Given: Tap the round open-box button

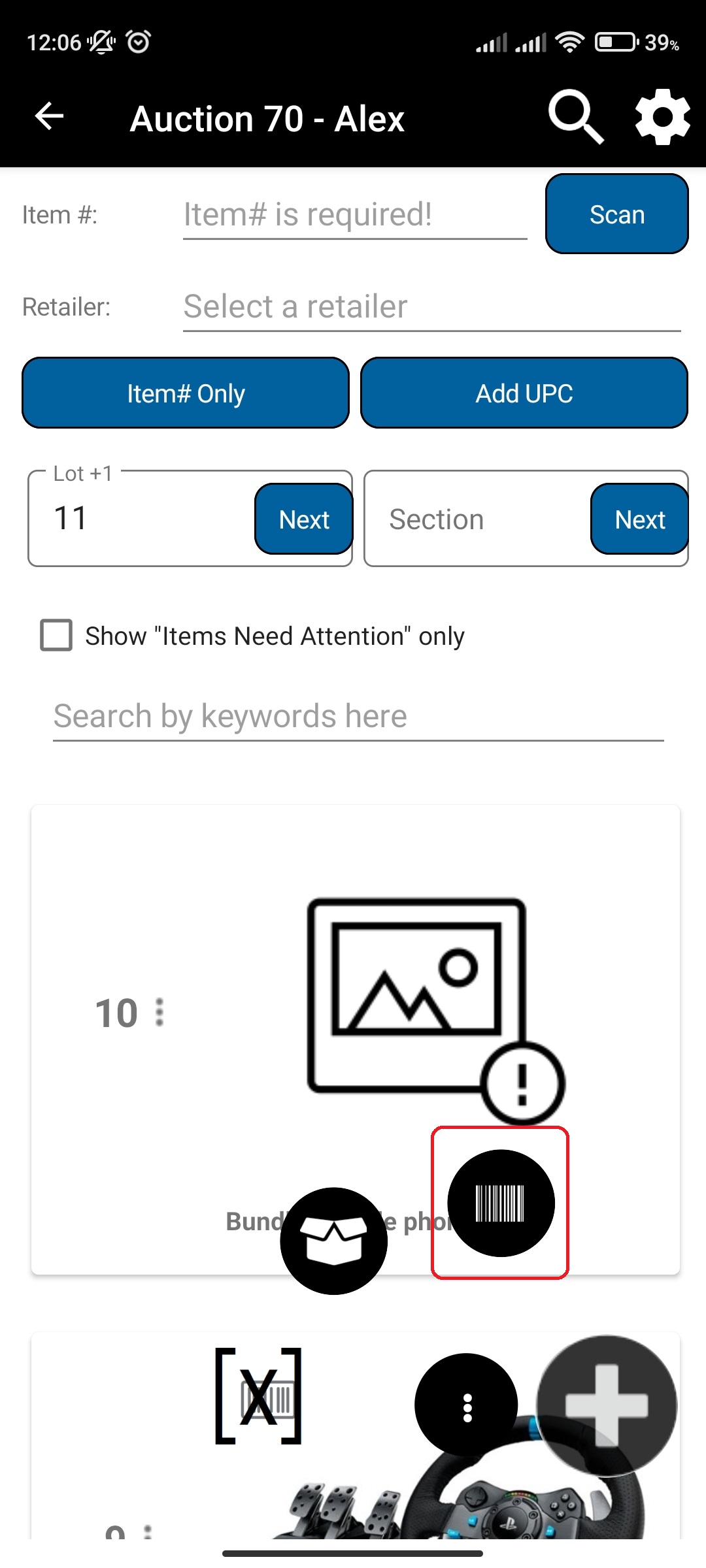Looking at the screenshot, I should (x=333, y=1241).
